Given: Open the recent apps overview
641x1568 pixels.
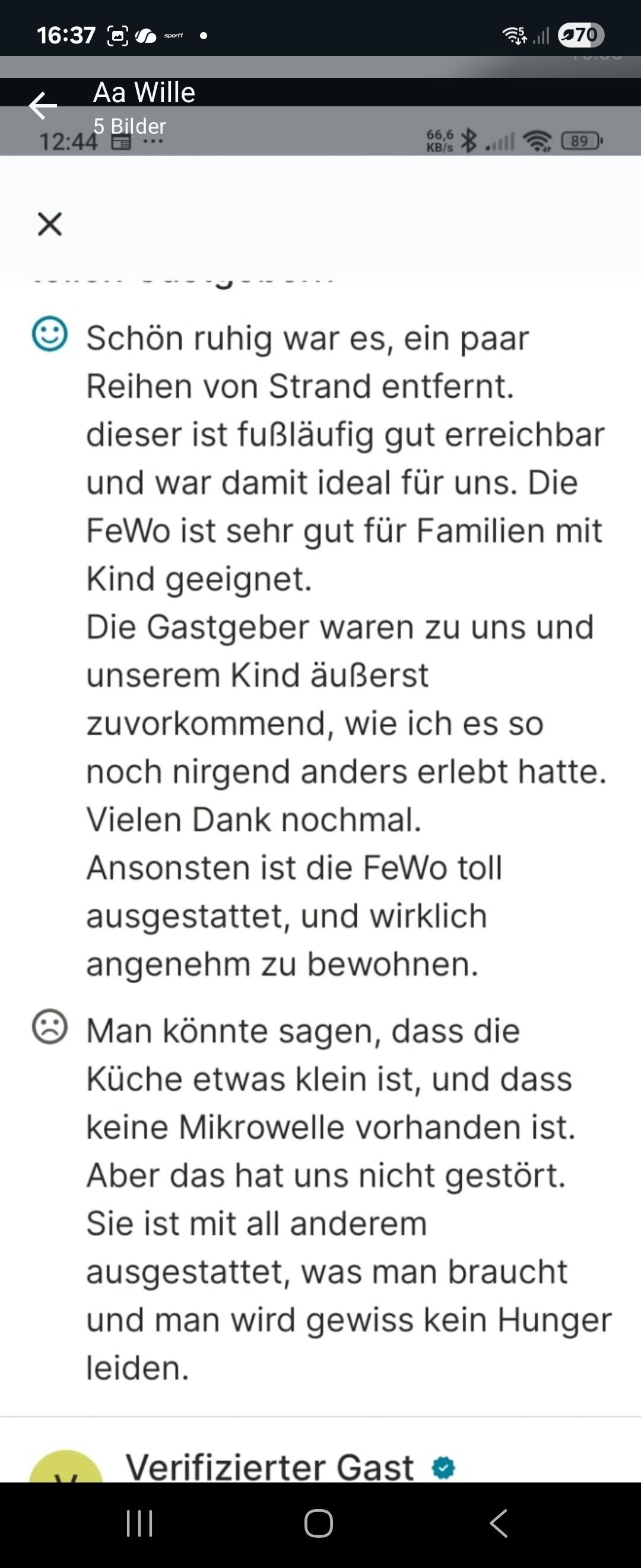Looking at the screenshot, I should pos(139,1523).
